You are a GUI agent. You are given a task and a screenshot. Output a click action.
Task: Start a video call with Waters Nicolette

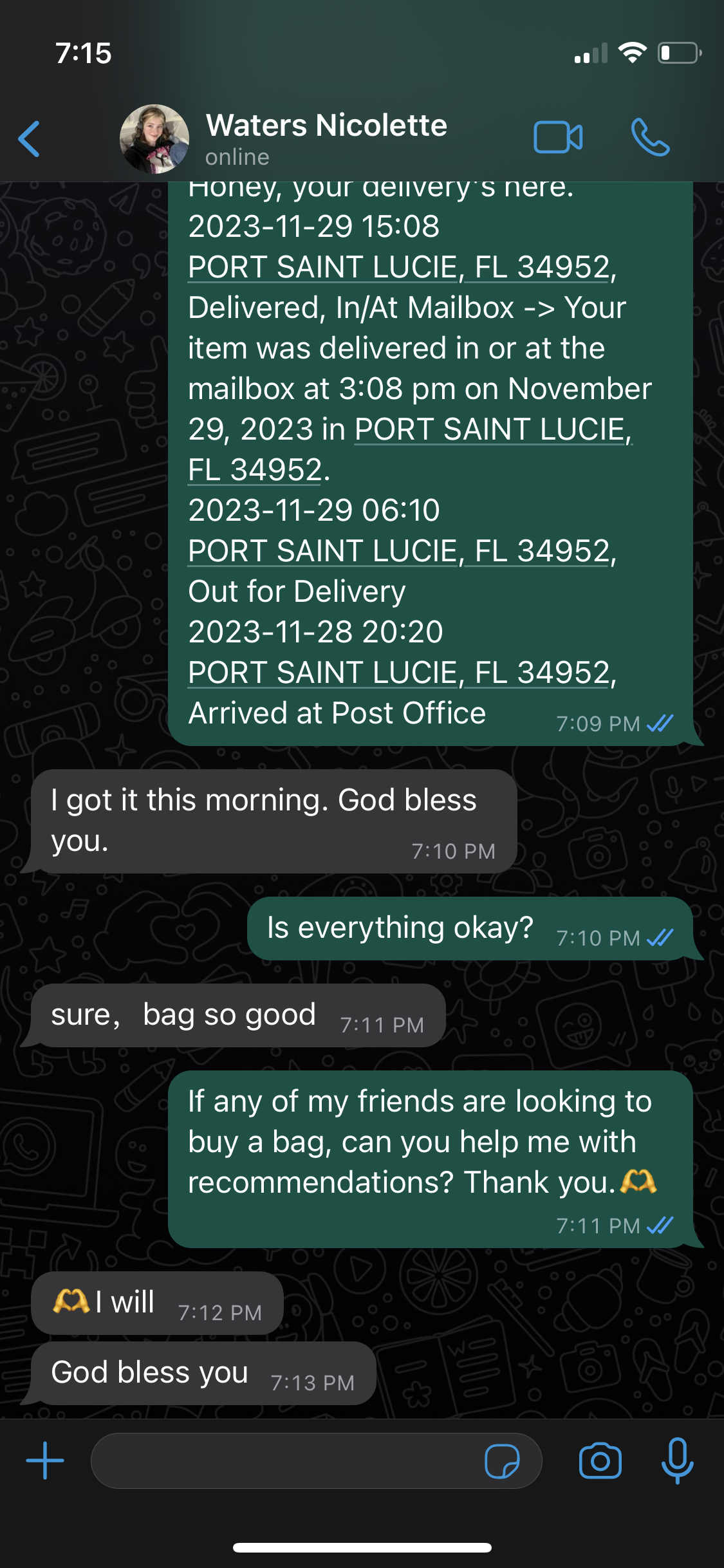click(558, 138)
